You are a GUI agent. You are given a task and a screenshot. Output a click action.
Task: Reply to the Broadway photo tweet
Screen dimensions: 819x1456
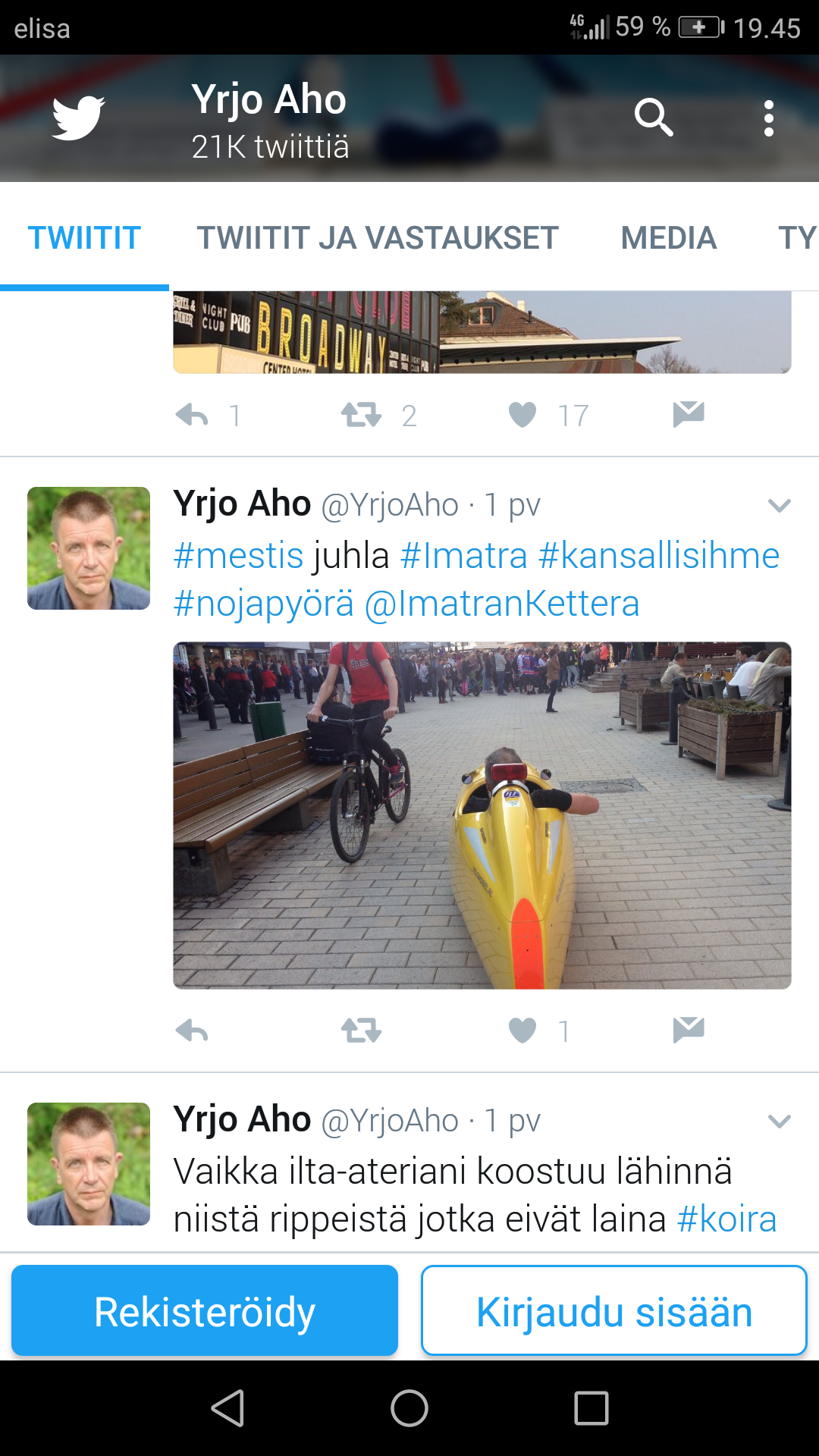click(x=192, y=415)
